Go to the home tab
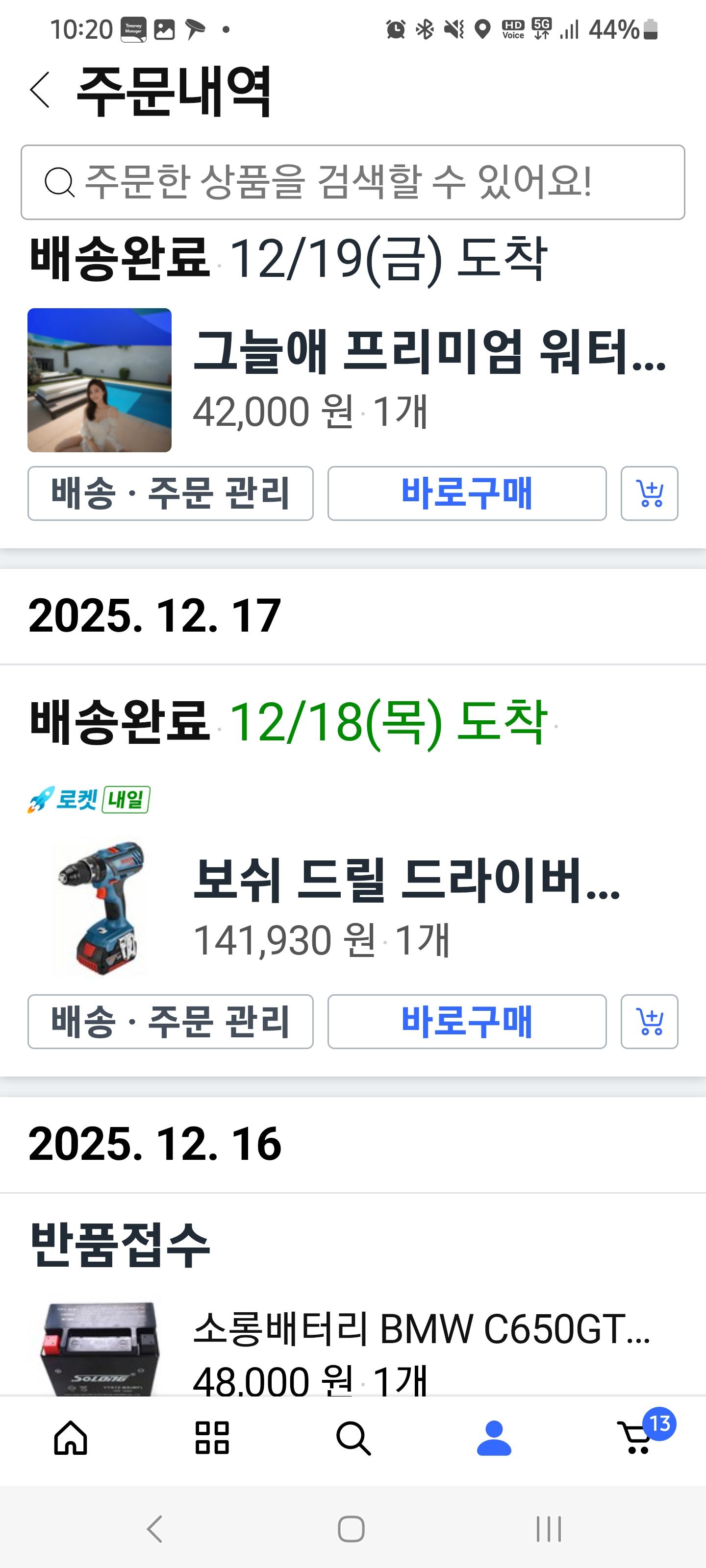Viewport: 706px width, 1568px height. pos(71,1438)
